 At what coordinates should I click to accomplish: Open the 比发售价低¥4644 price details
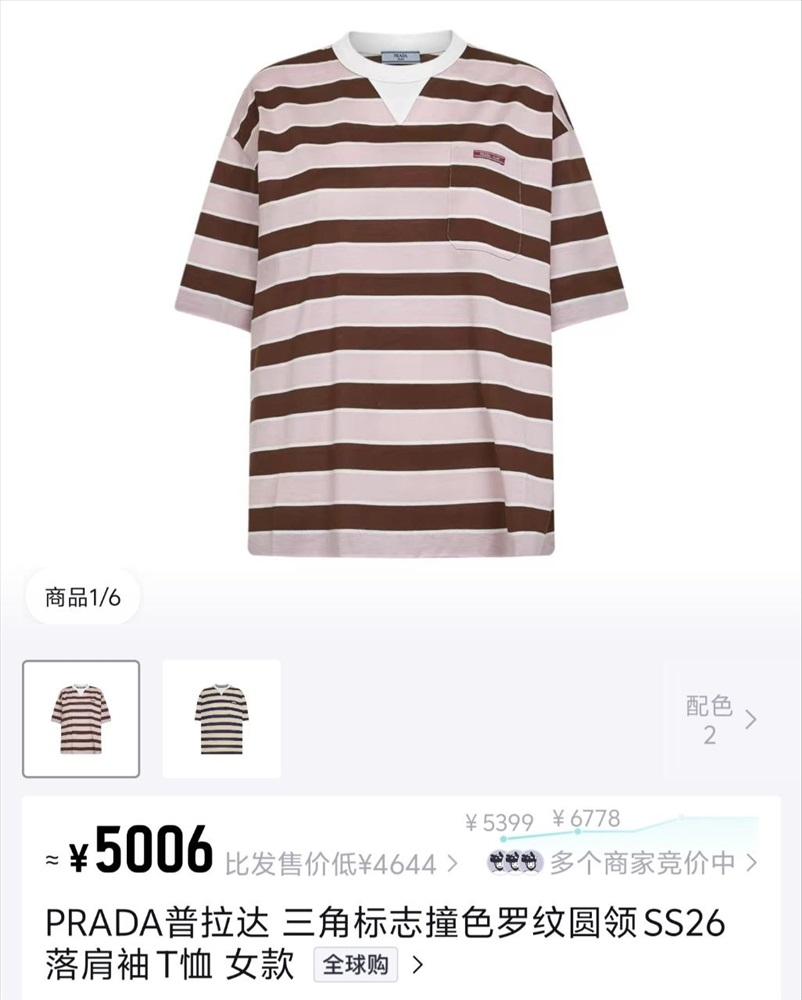tap(340, 863)
